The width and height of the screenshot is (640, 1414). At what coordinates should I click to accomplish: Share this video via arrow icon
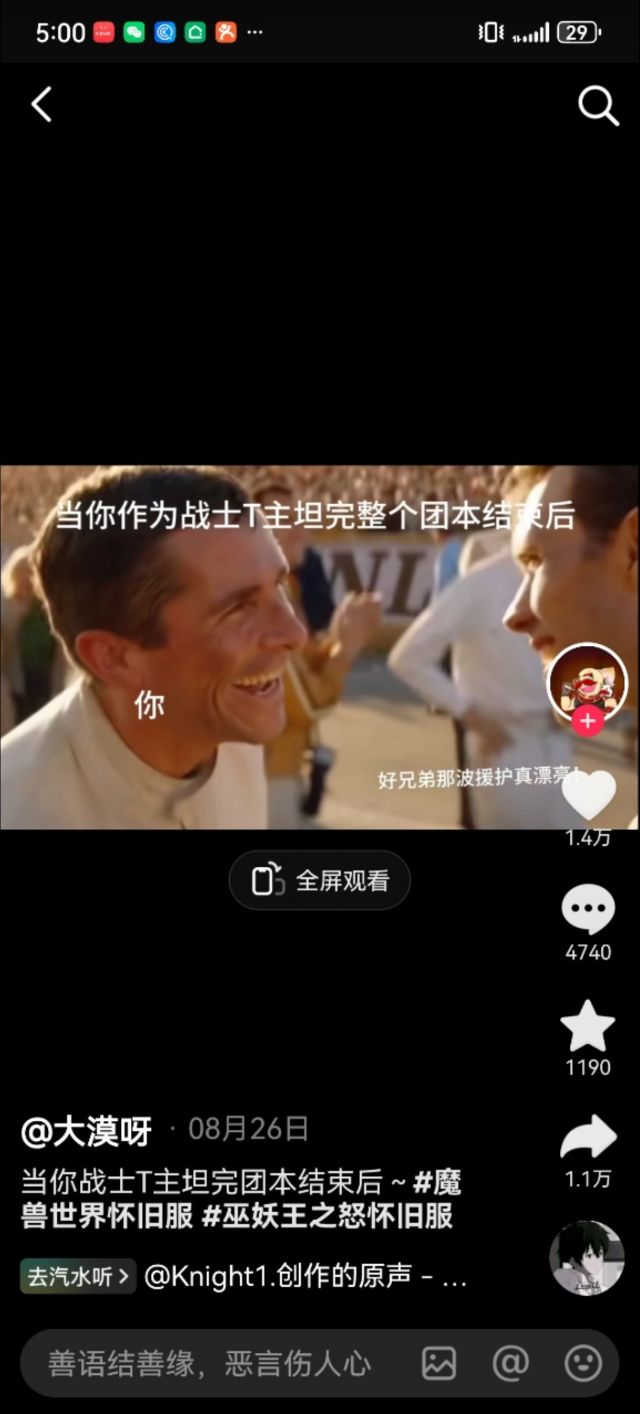click(588, 1138)
